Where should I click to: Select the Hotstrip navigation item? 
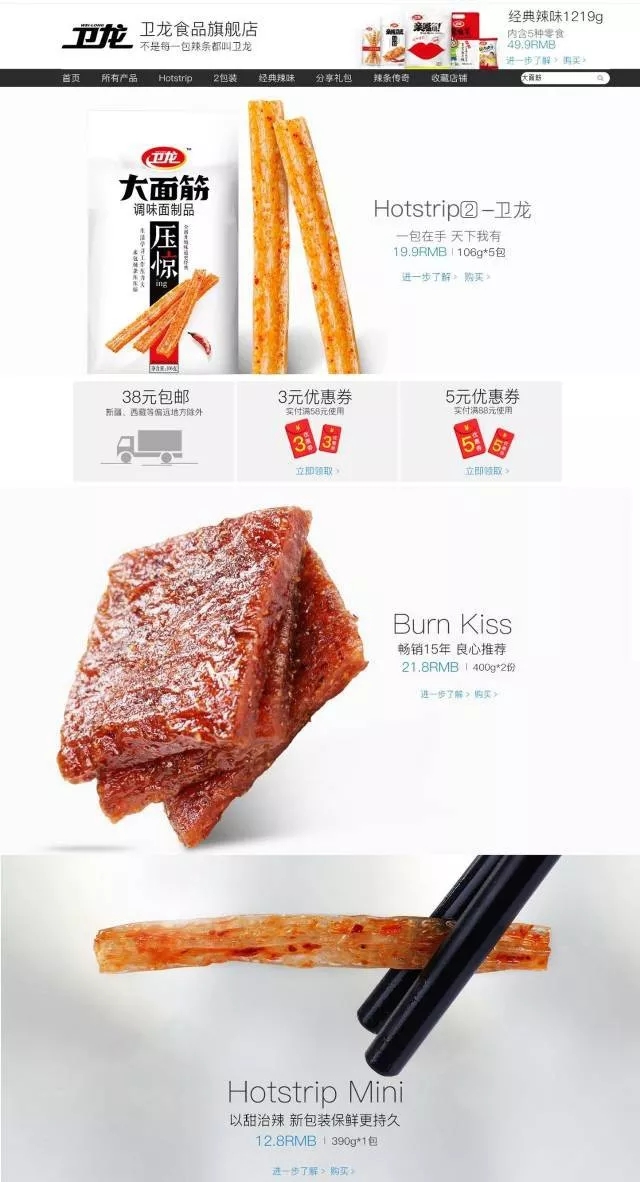coord(175,78)
